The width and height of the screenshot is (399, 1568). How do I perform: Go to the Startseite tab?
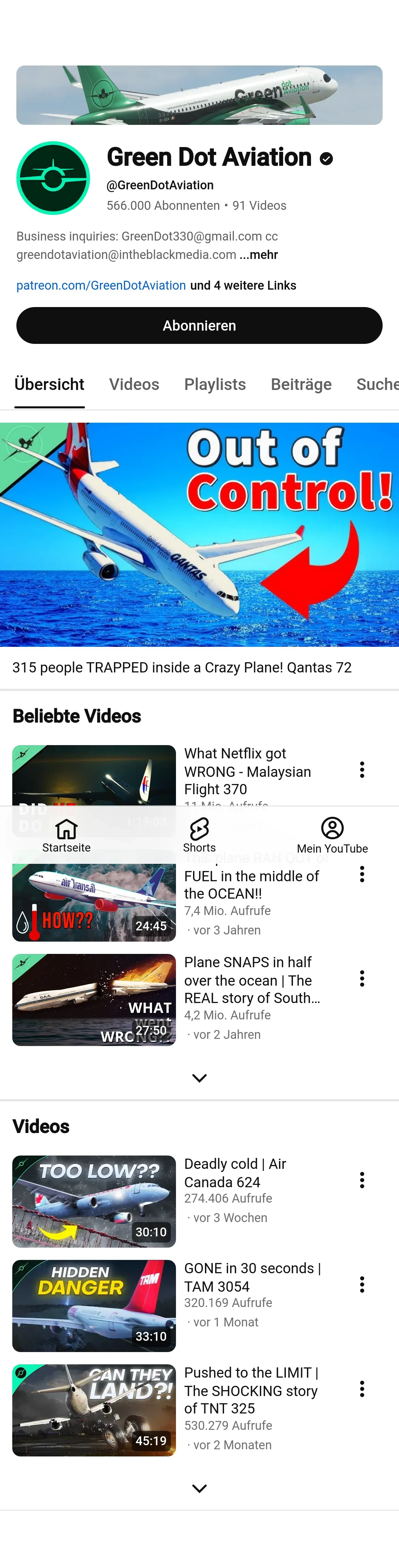(x=66, y=835)
